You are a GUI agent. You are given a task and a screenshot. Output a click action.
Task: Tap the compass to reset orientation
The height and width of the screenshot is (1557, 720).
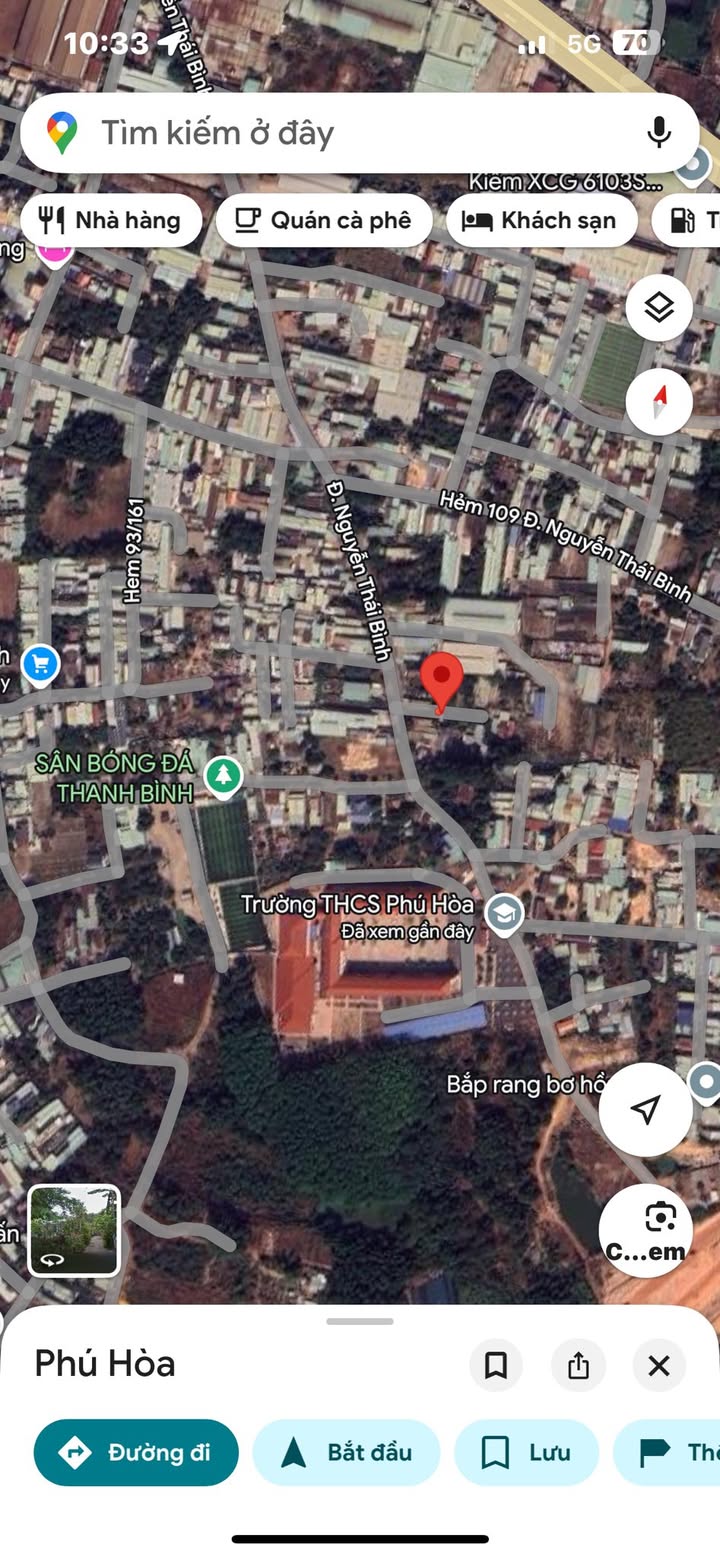(659, 402)
